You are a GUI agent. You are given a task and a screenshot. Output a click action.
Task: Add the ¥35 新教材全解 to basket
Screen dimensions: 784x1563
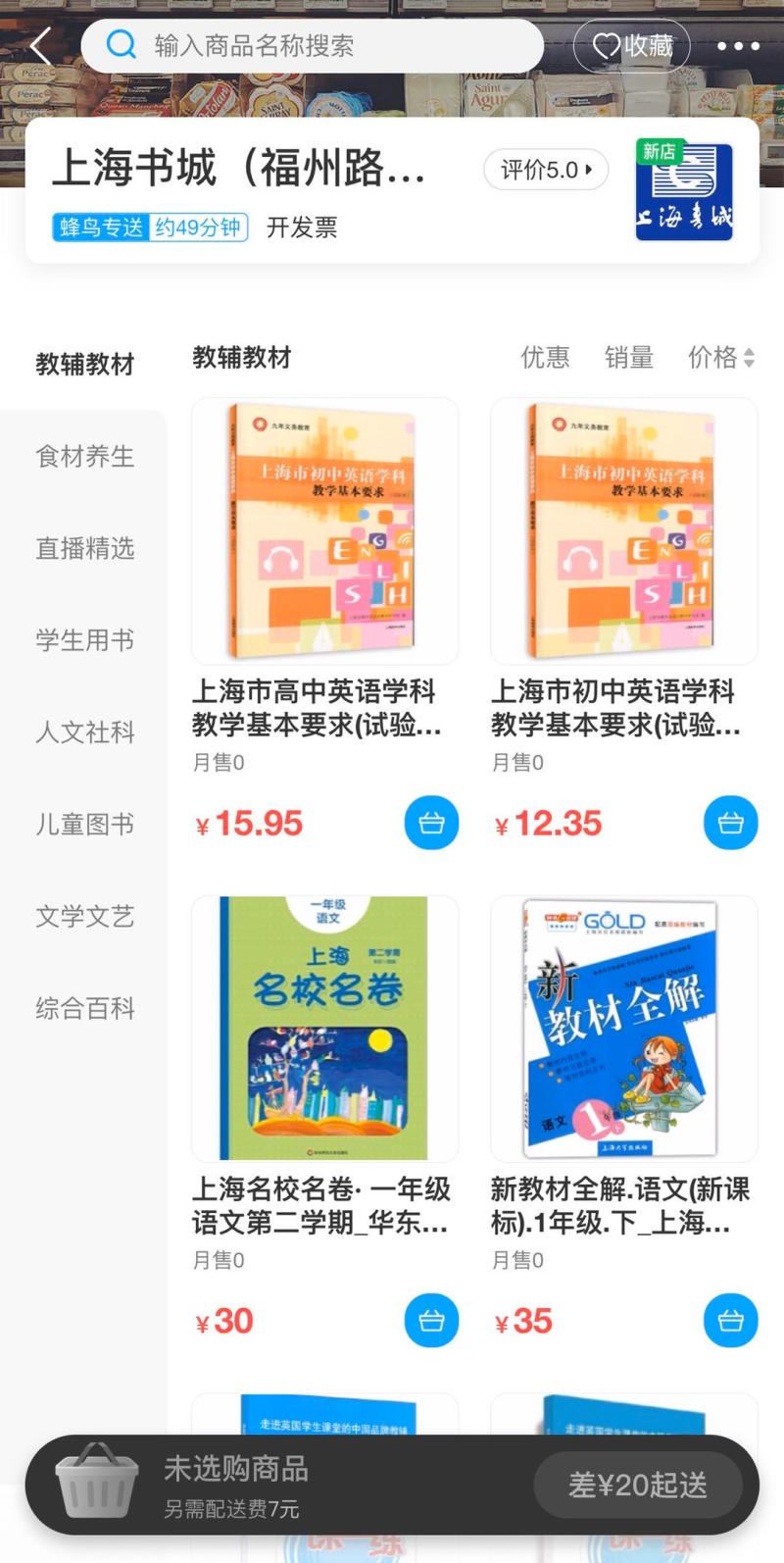click(730, 1320)
